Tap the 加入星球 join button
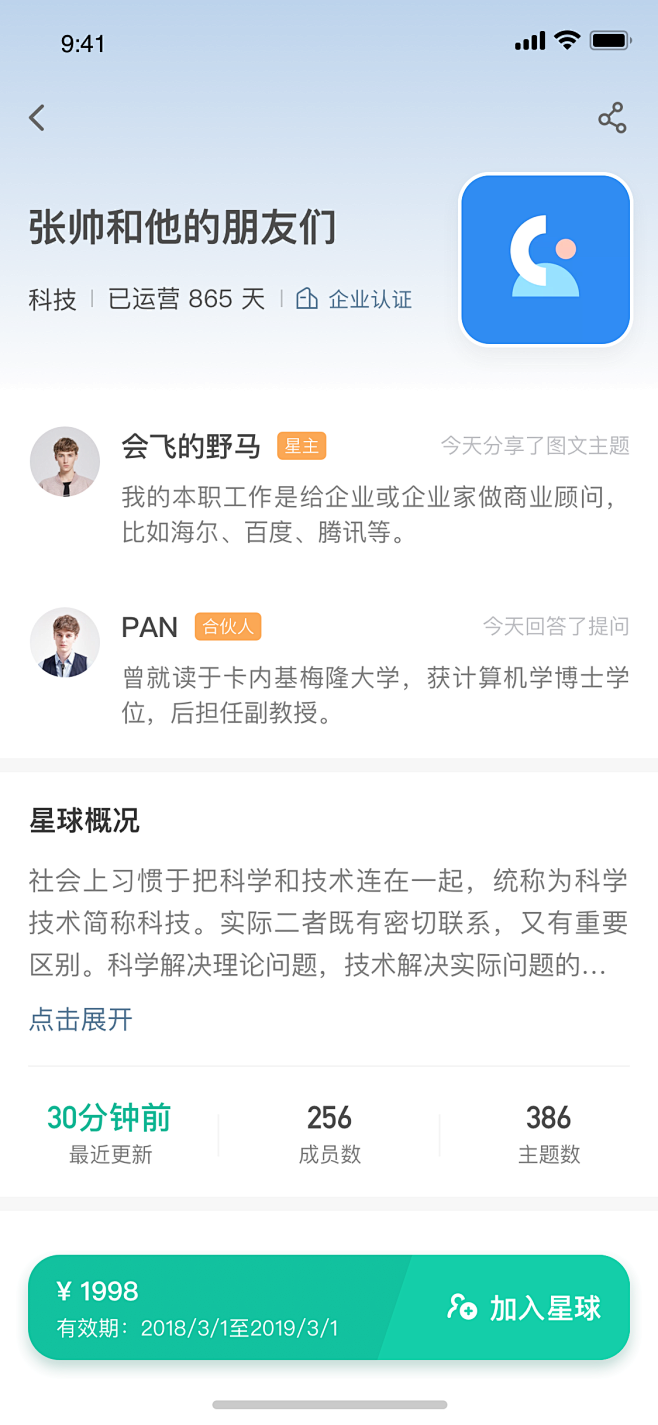 524,1307
